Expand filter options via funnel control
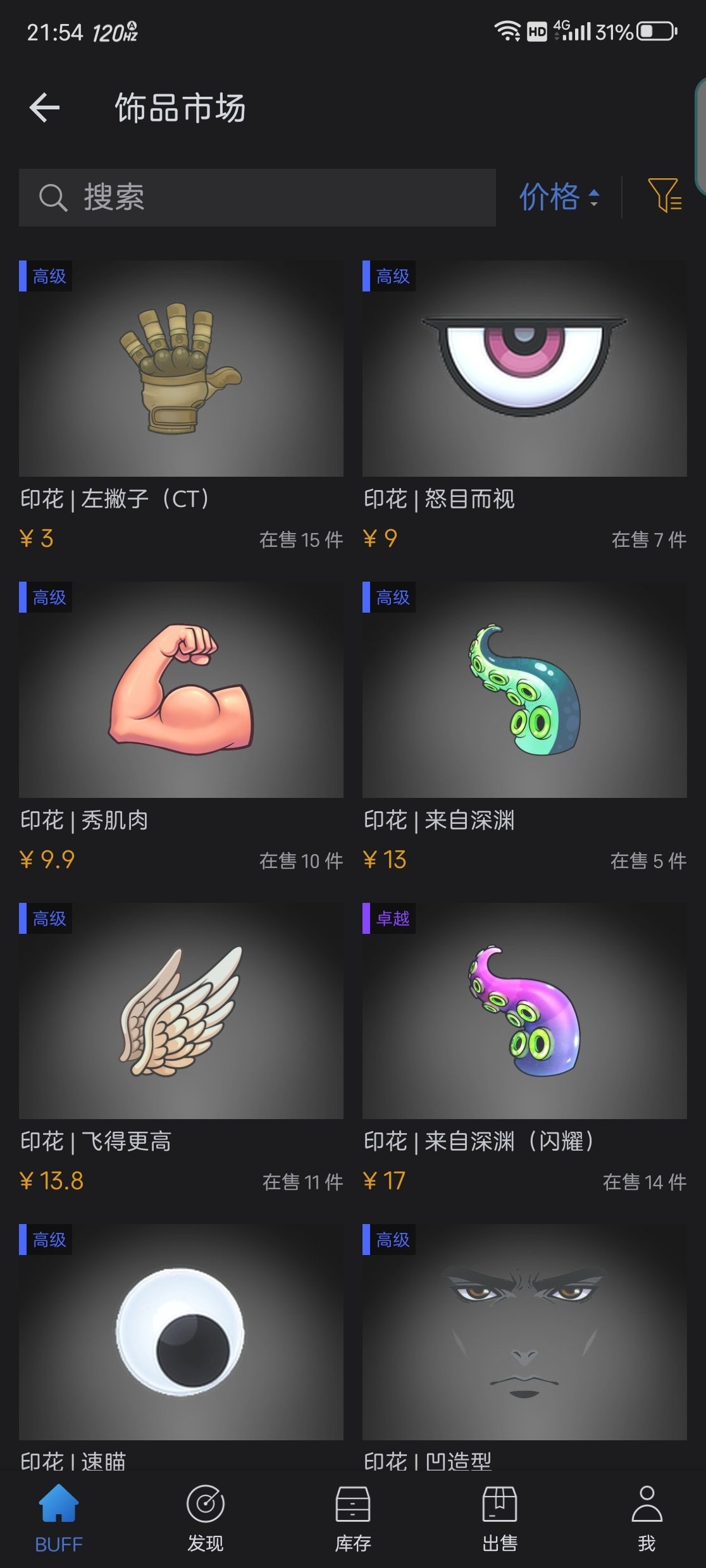This screenshot has height=1568, width=706. tap(664, 197)
